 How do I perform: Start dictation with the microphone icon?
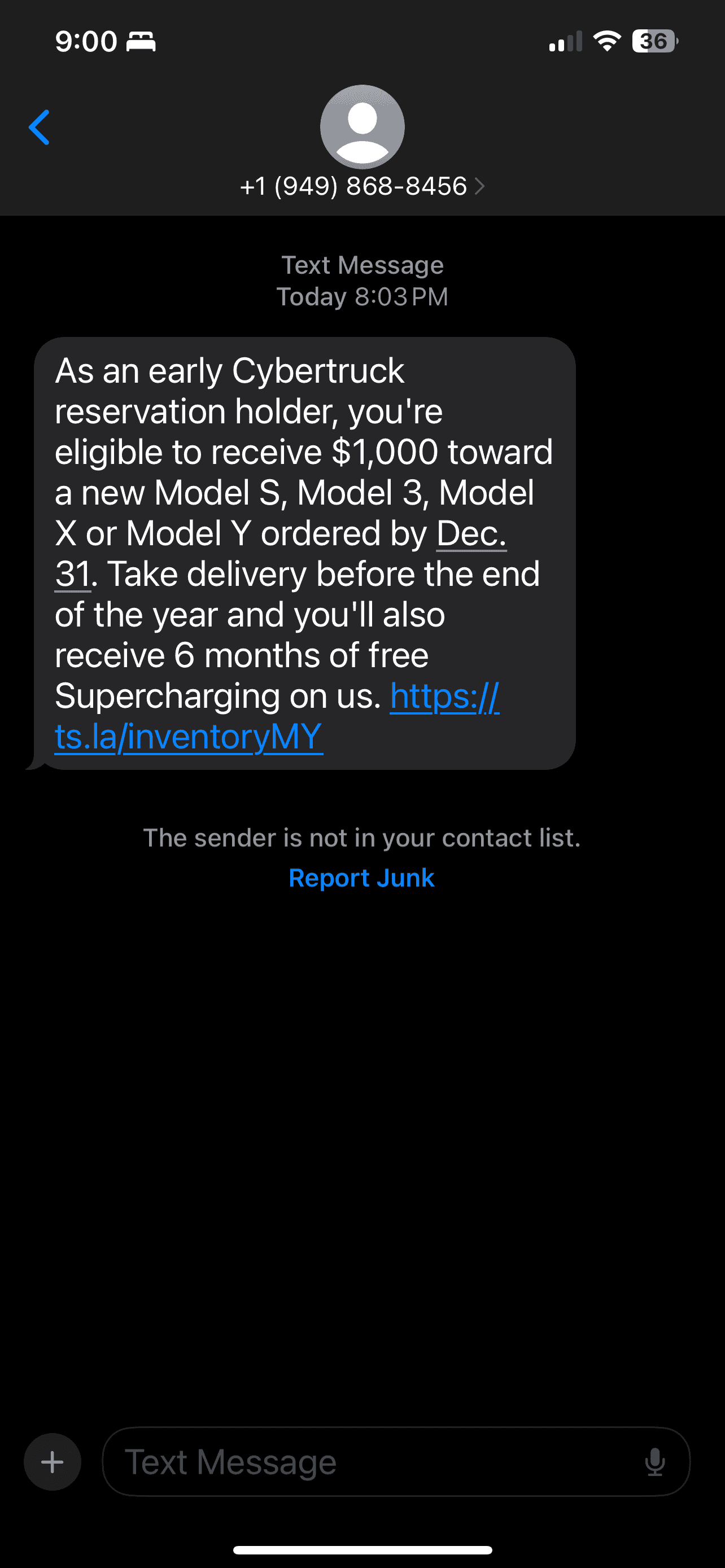pyautogui.click(x=655, y=1461)
